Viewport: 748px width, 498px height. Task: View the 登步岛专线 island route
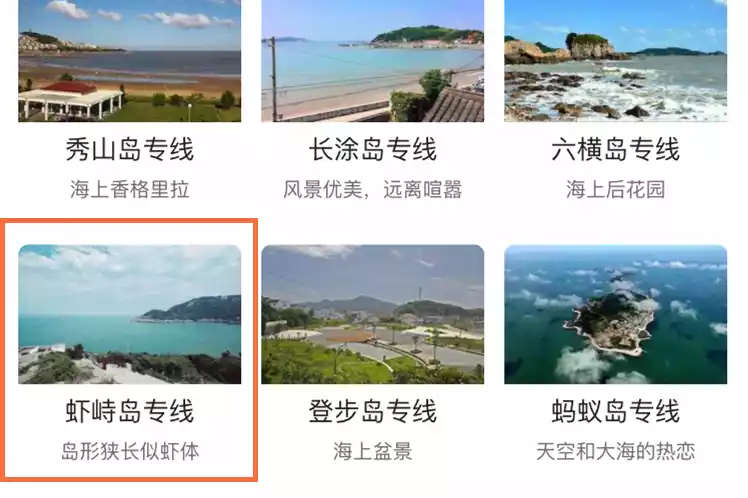pyautogui.click(x=373, y=350)
